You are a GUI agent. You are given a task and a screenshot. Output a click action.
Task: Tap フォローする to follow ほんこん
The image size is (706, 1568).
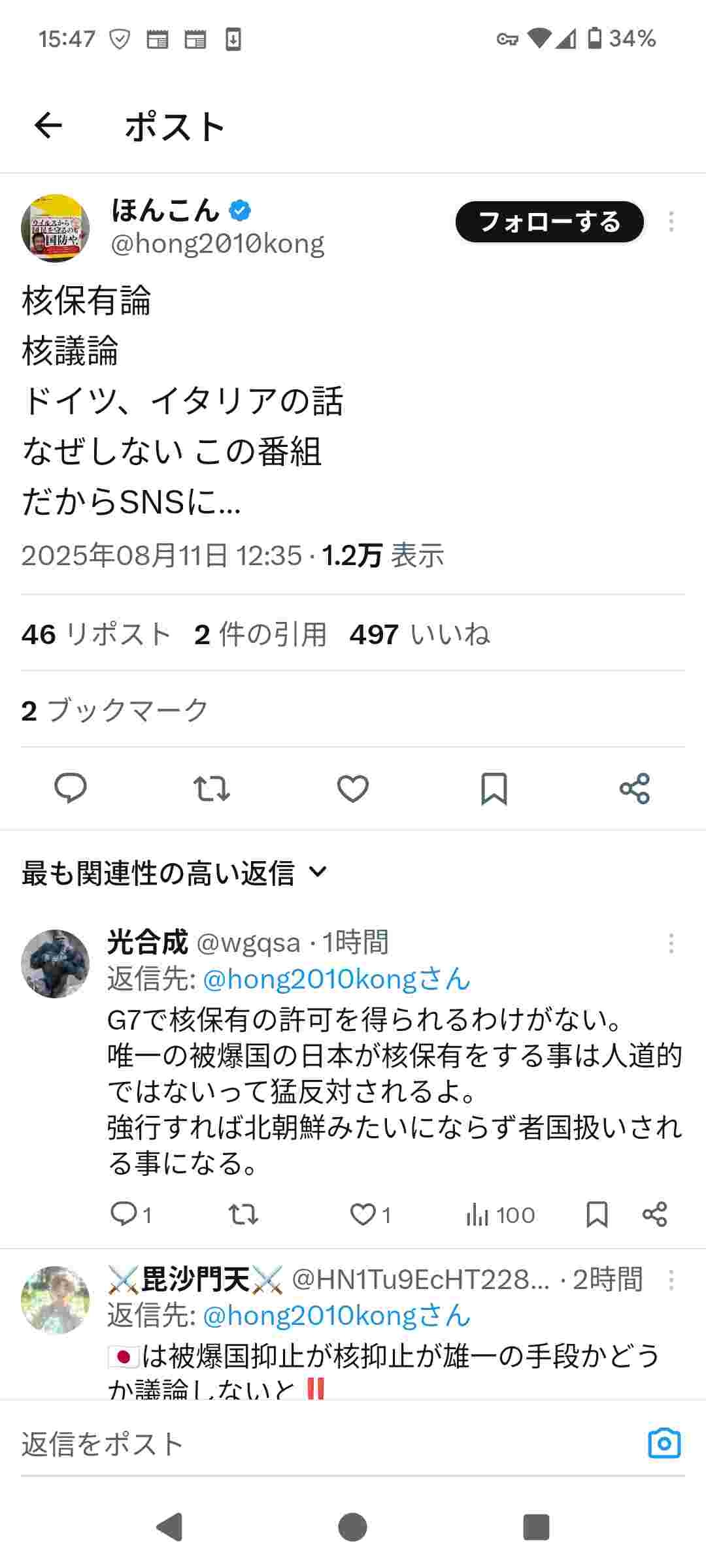(549, 222)
